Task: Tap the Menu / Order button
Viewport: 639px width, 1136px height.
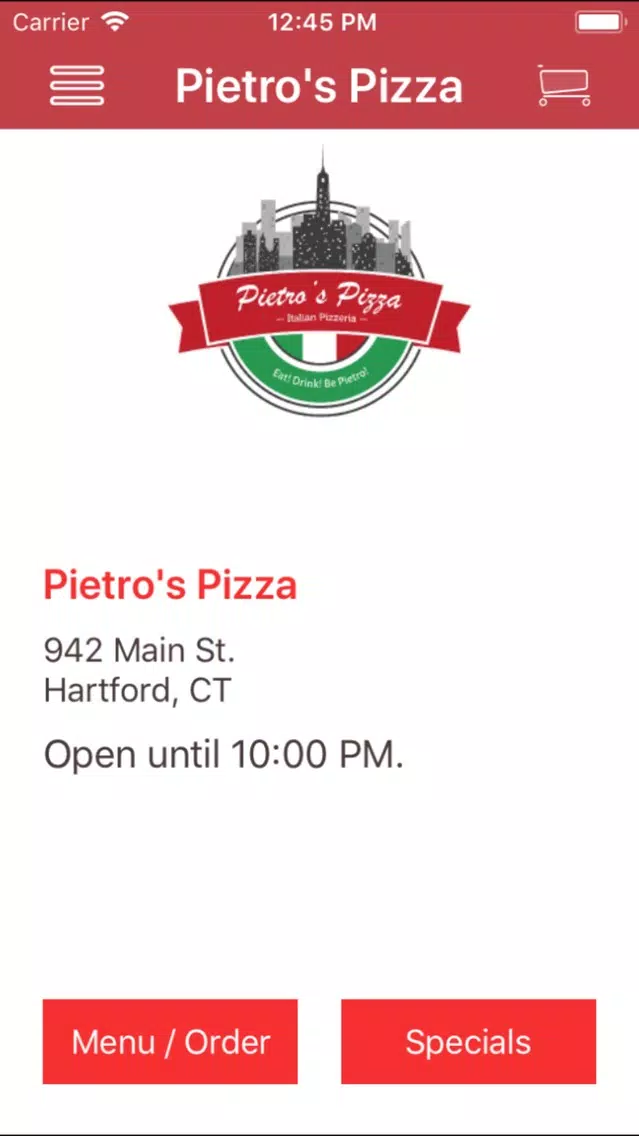Action: [170, 1042]
